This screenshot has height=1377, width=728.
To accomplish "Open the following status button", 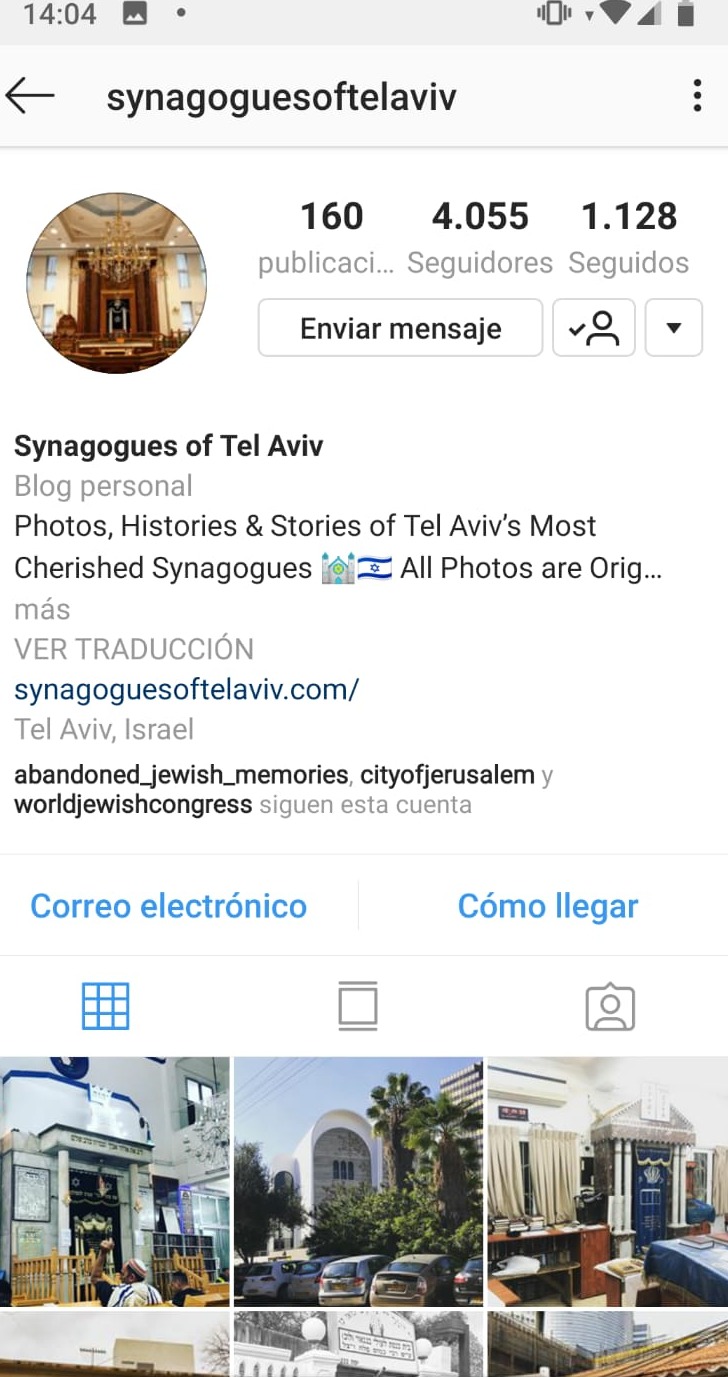I will click(594, 328).
